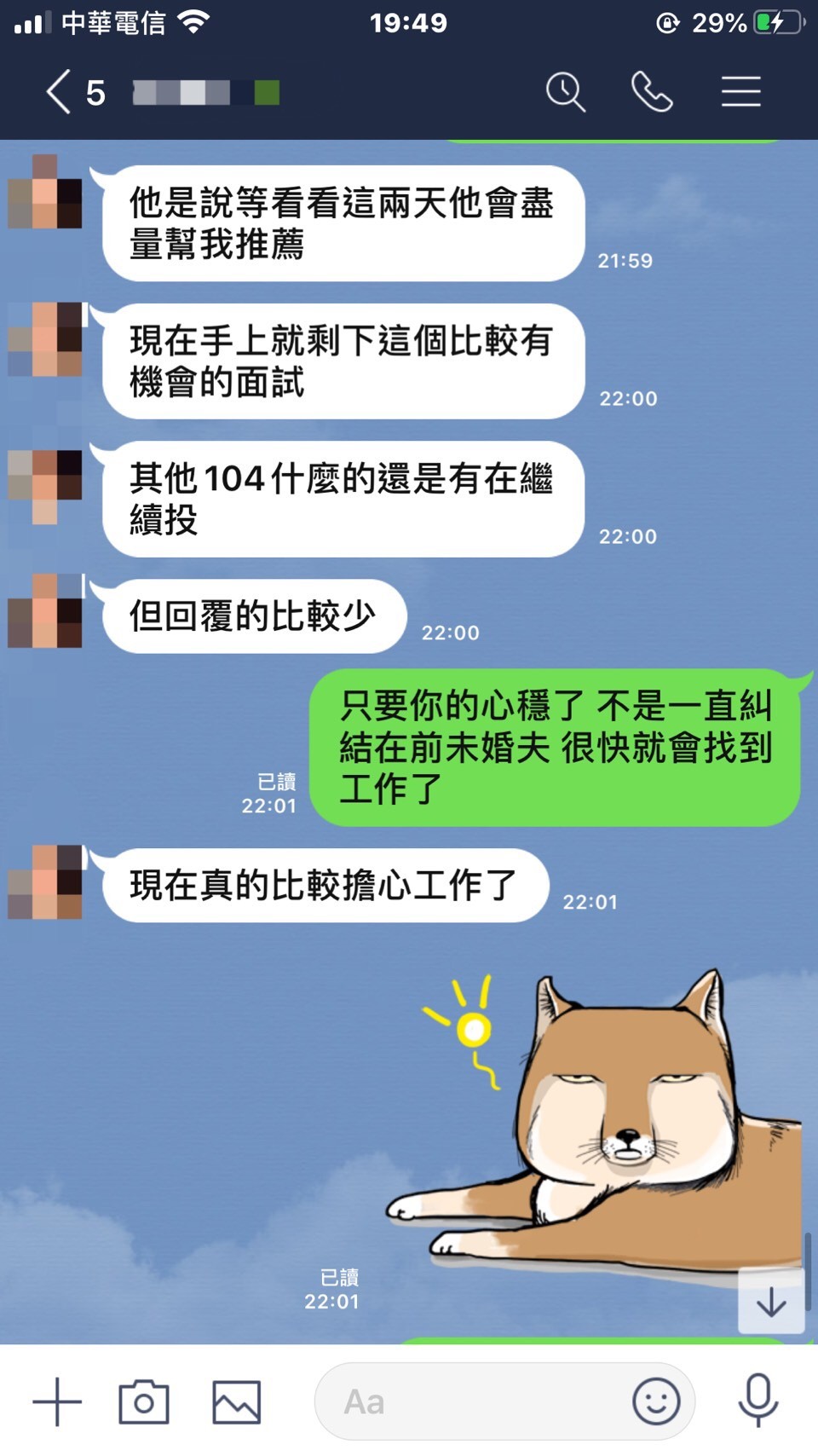
Task: Search within this conversation
Action: (x=565, y=92)
